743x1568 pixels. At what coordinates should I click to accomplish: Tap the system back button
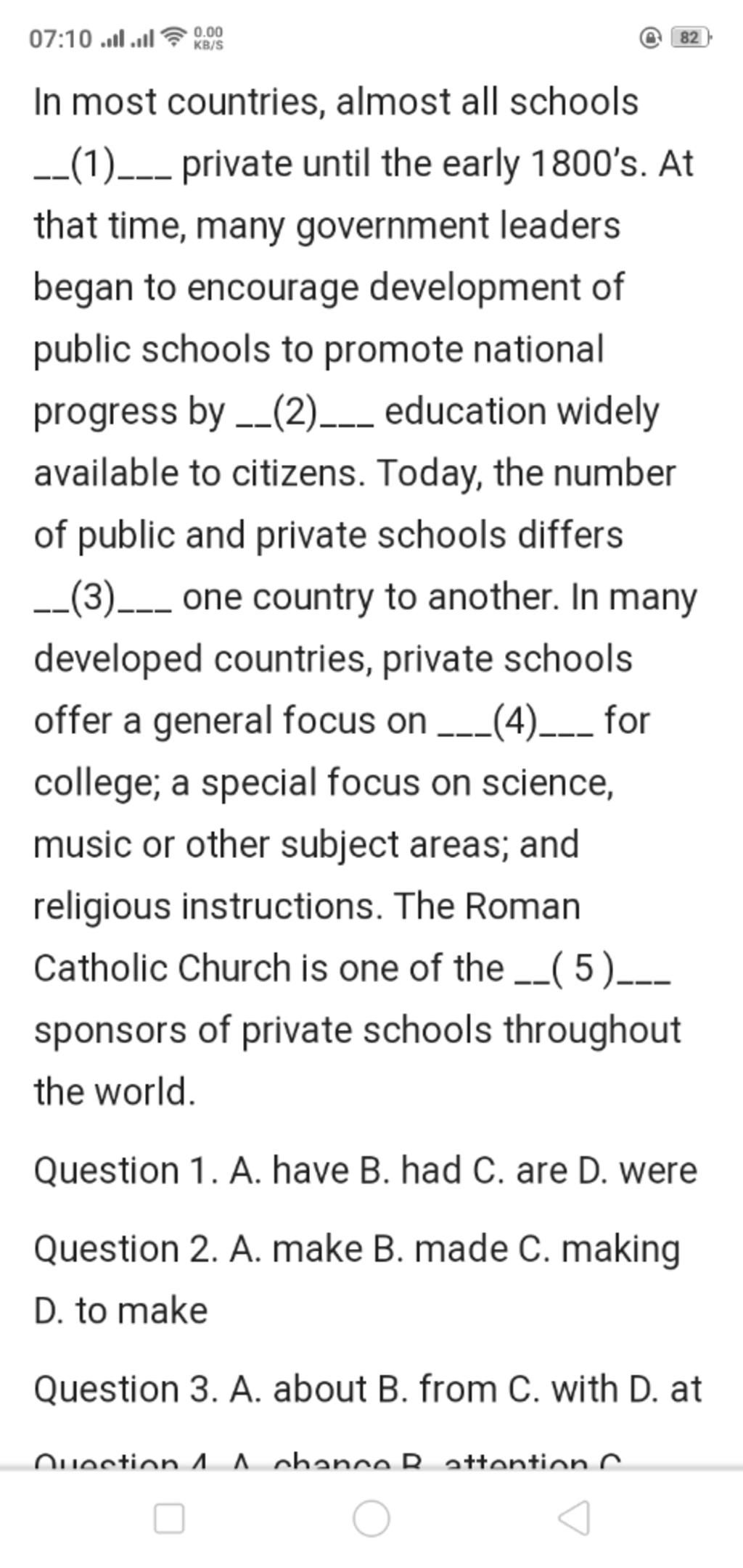pyautogui.click(x=574, y=1517)
